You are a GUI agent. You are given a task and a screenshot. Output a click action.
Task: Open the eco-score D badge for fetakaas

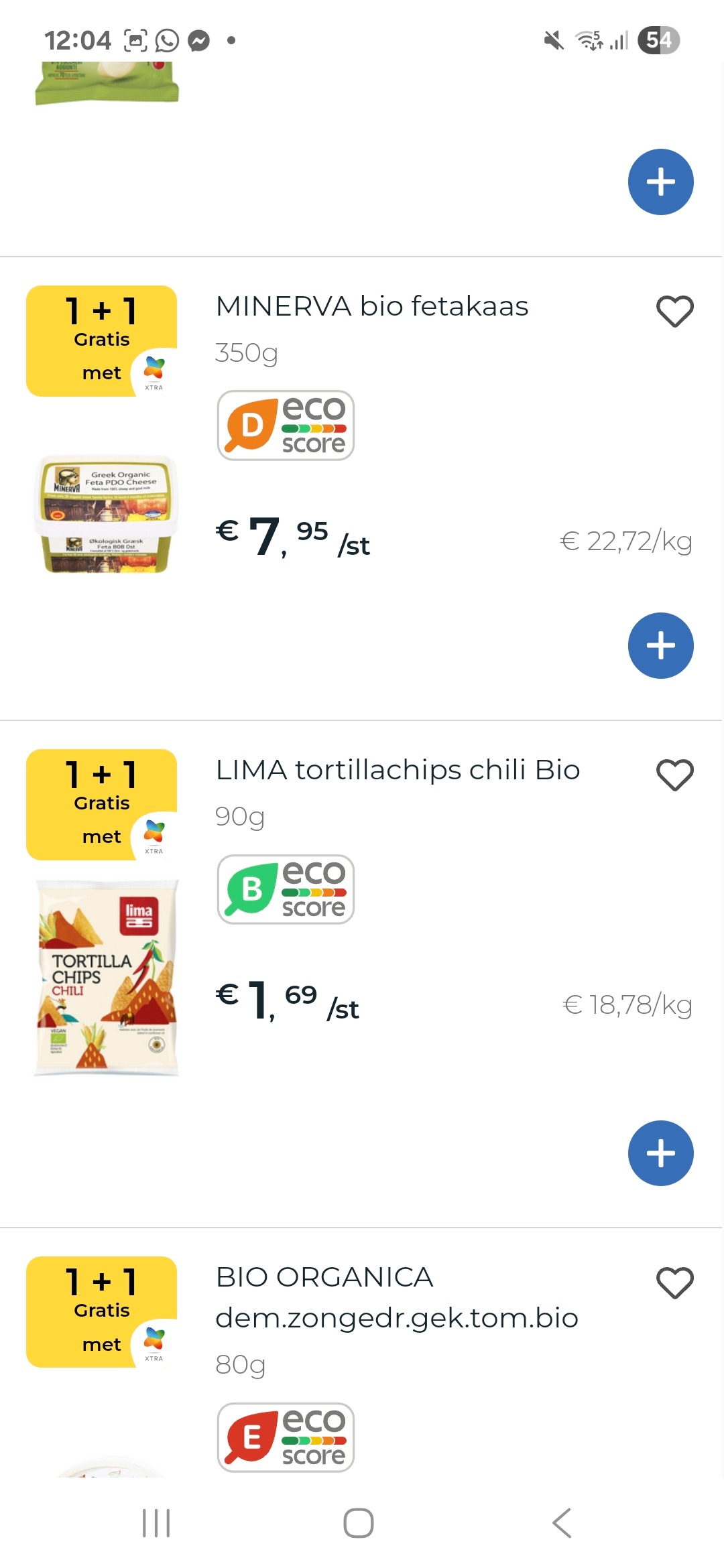(x=285, y=425)
